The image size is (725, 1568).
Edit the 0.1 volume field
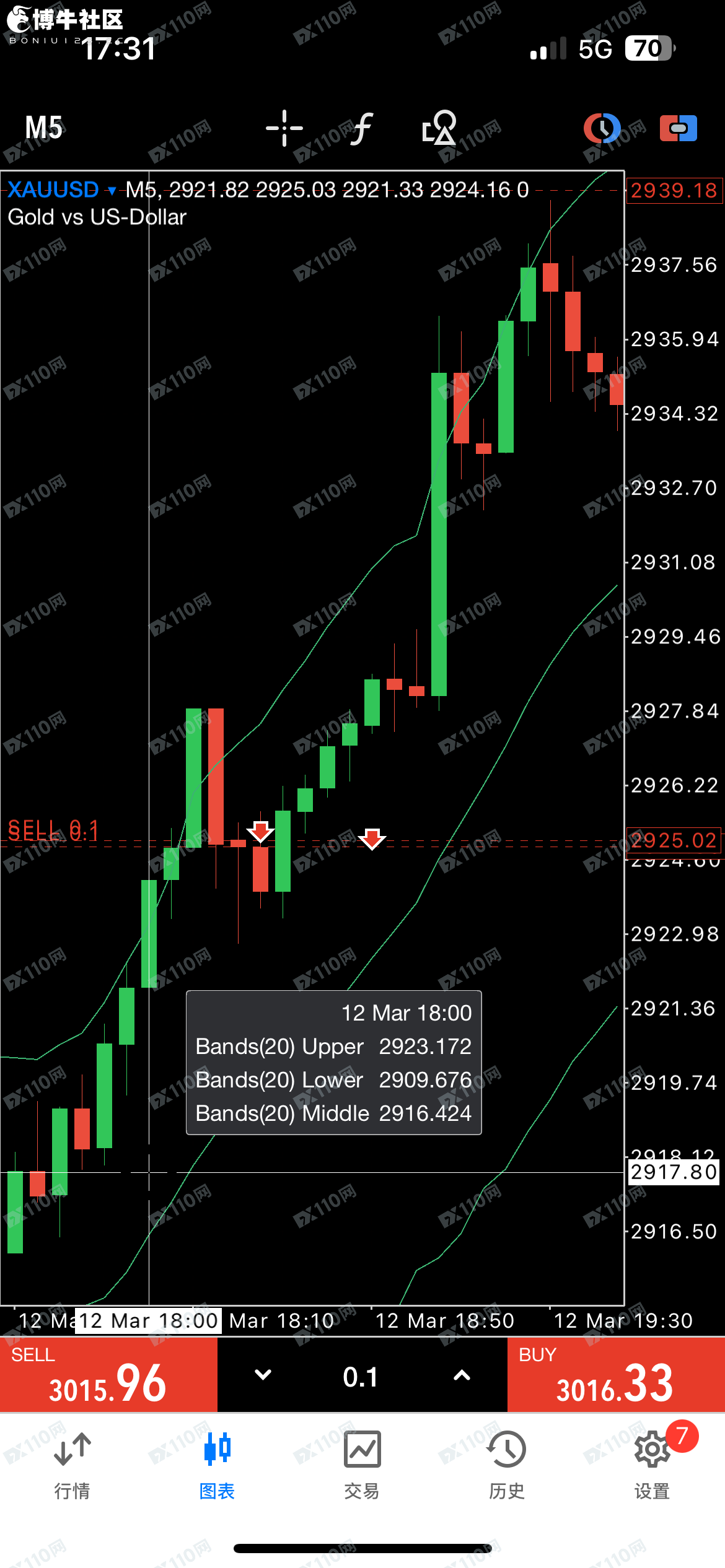tap(361, 1377)
